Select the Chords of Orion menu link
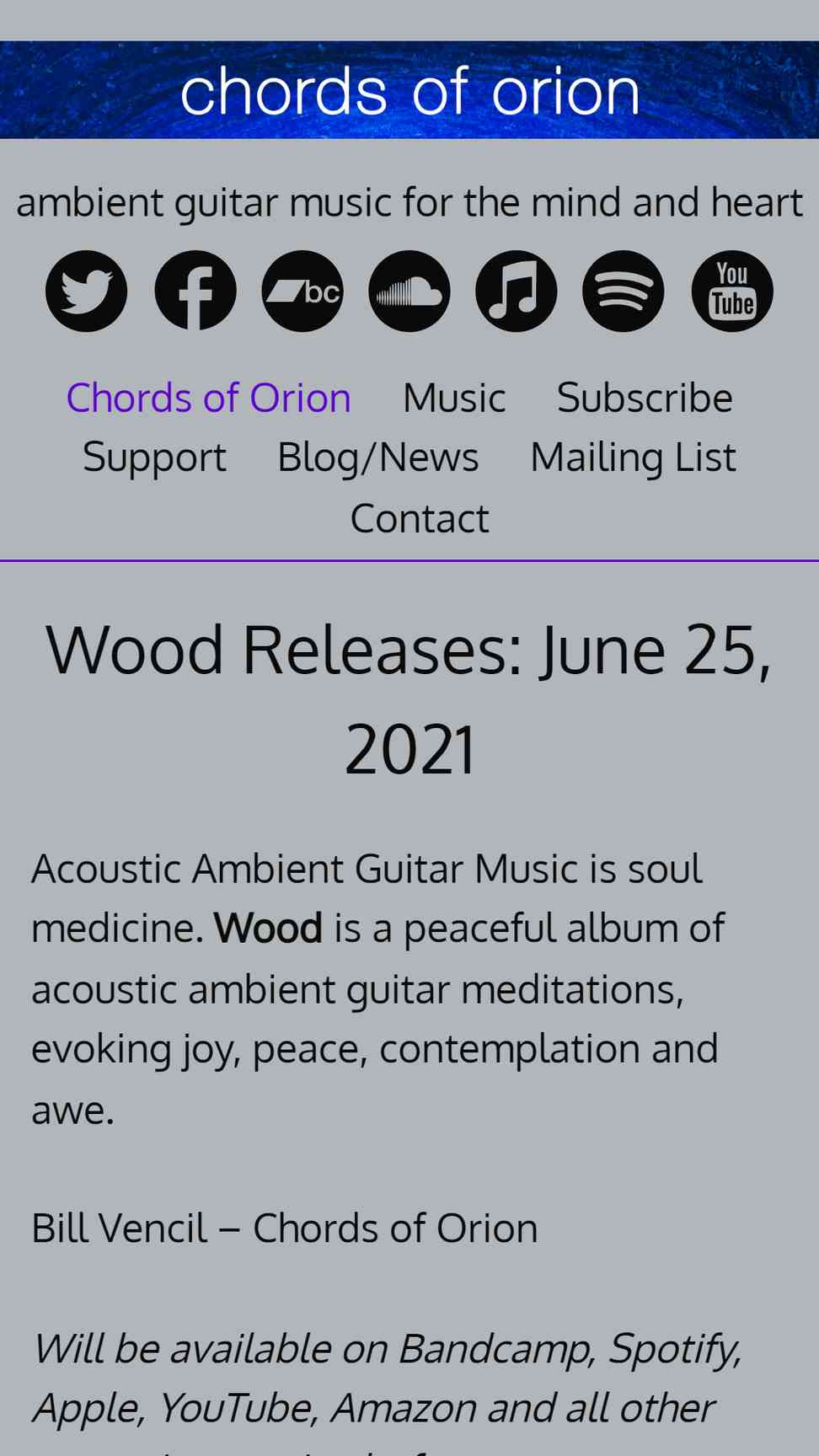 click(x=208, y=398)
